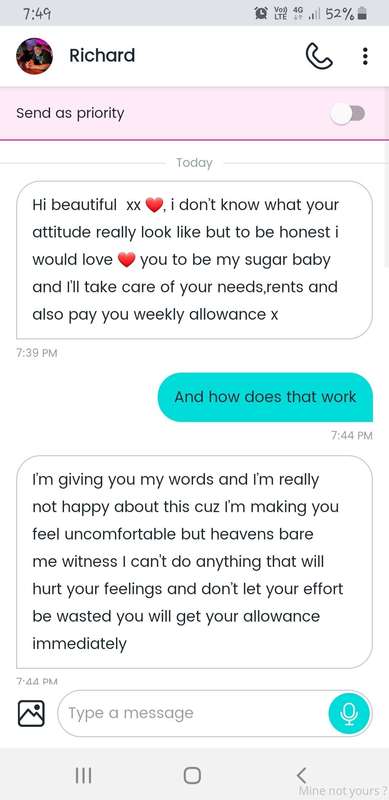389x800 pixels.
Task: Call Richard with the phone icon
Action: (x=319, y=56)
